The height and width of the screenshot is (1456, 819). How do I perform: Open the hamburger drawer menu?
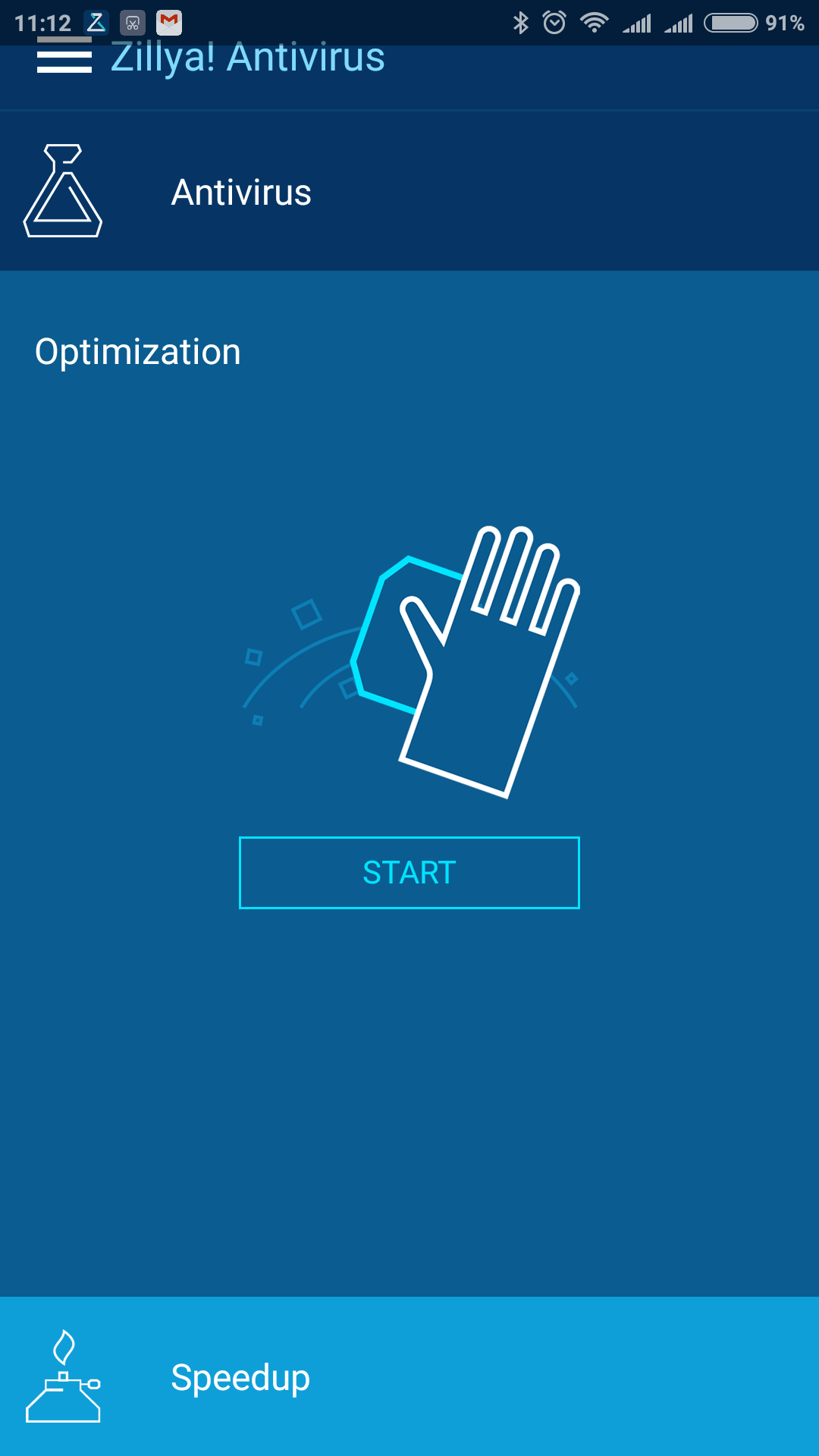tap(64, 58)
